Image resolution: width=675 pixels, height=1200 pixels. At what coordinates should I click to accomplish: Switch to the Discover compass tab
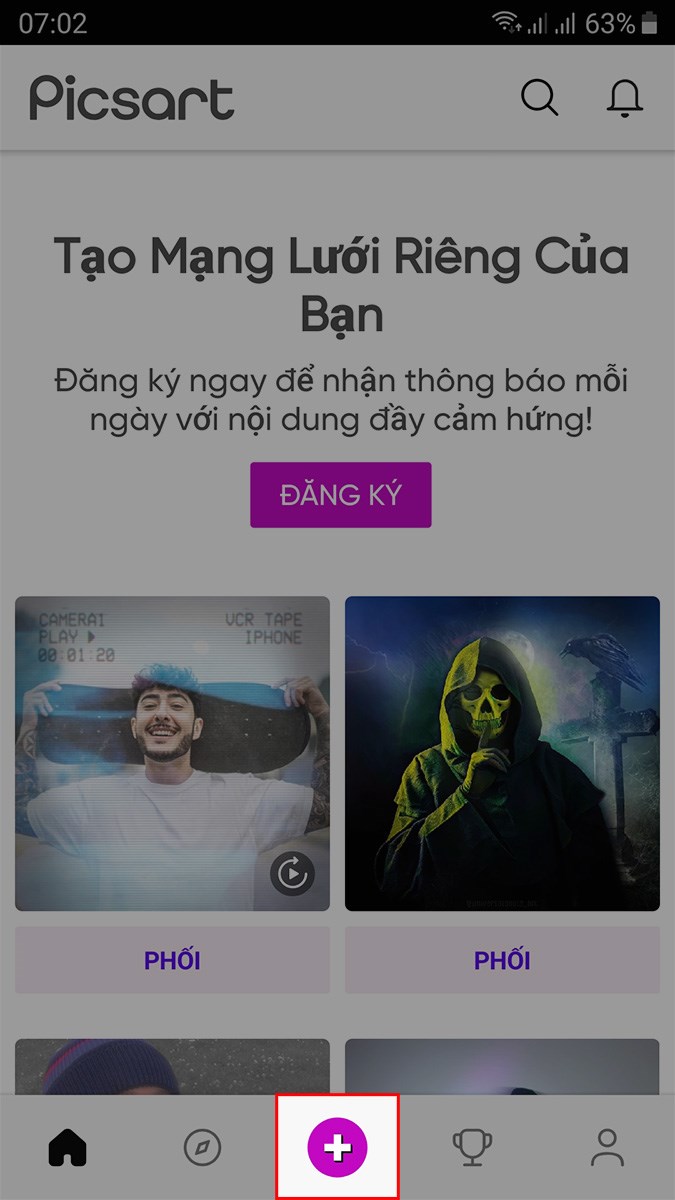tap(203, 1149)
